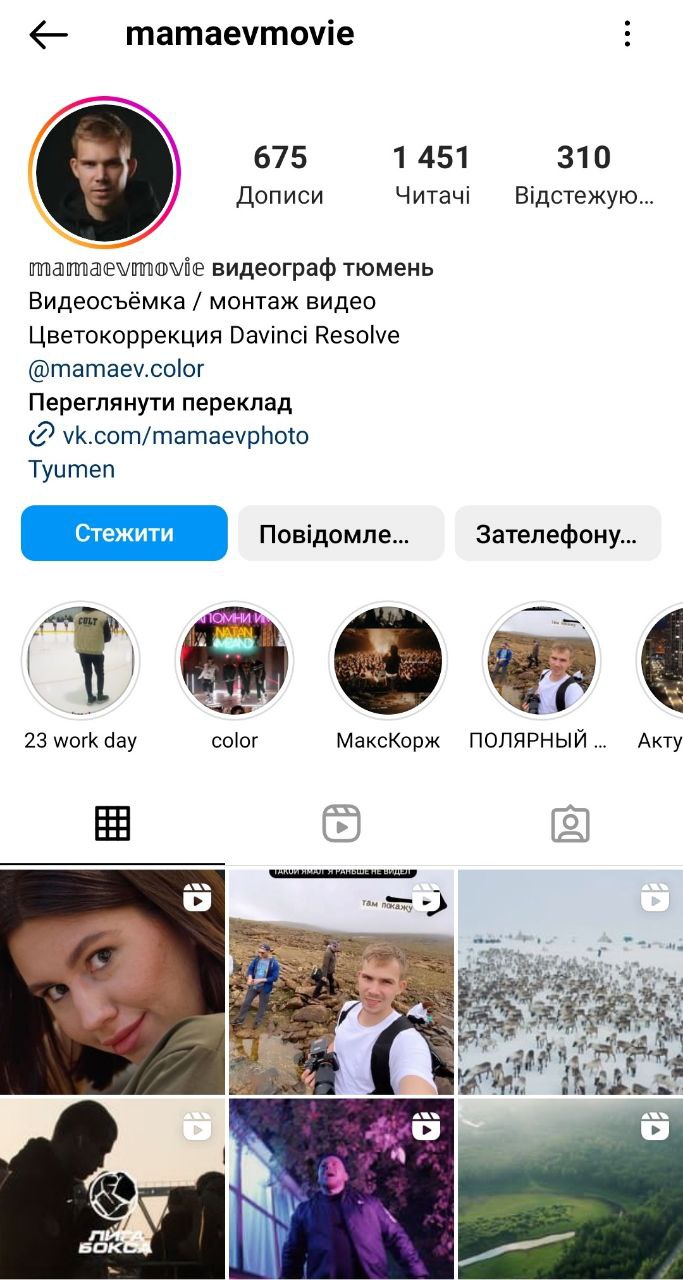View the profile picture story
Viewport: 683px width, 1280px height.
(105, 172)
